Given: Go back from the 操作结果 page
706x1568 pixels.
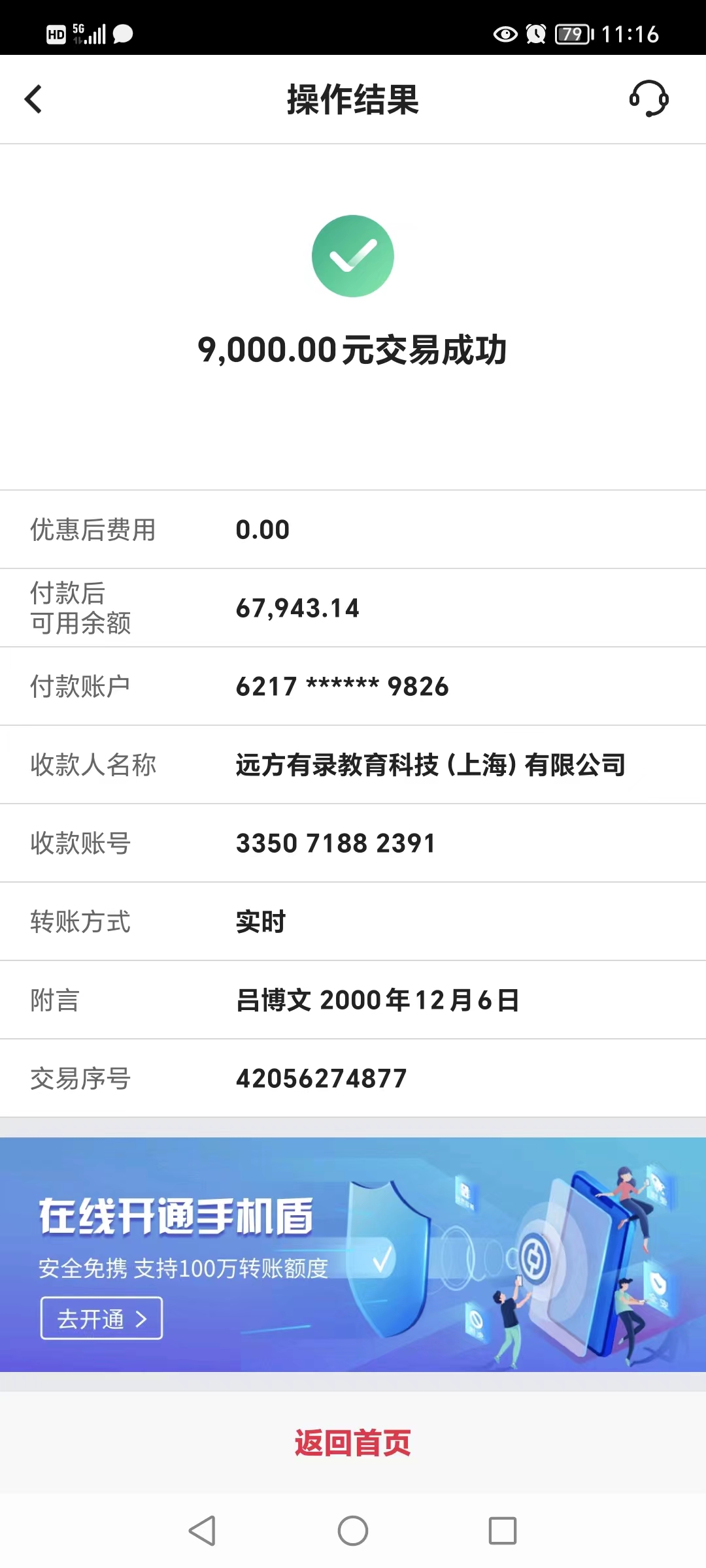Looking at the screenshot, I should pos(33,99).
